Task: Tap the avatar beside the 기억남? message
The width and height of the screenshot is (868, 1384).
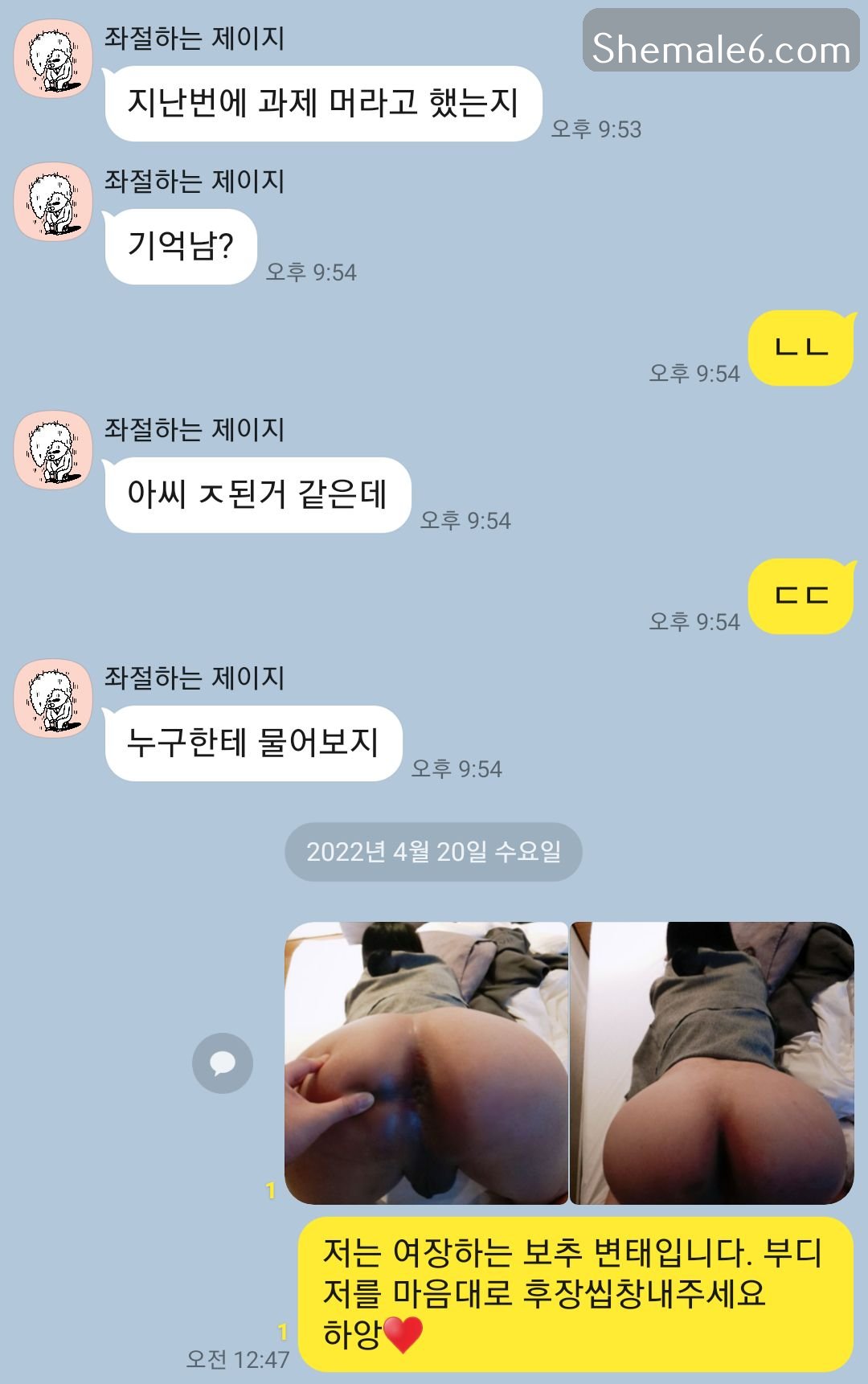Action: click(53, 202)
